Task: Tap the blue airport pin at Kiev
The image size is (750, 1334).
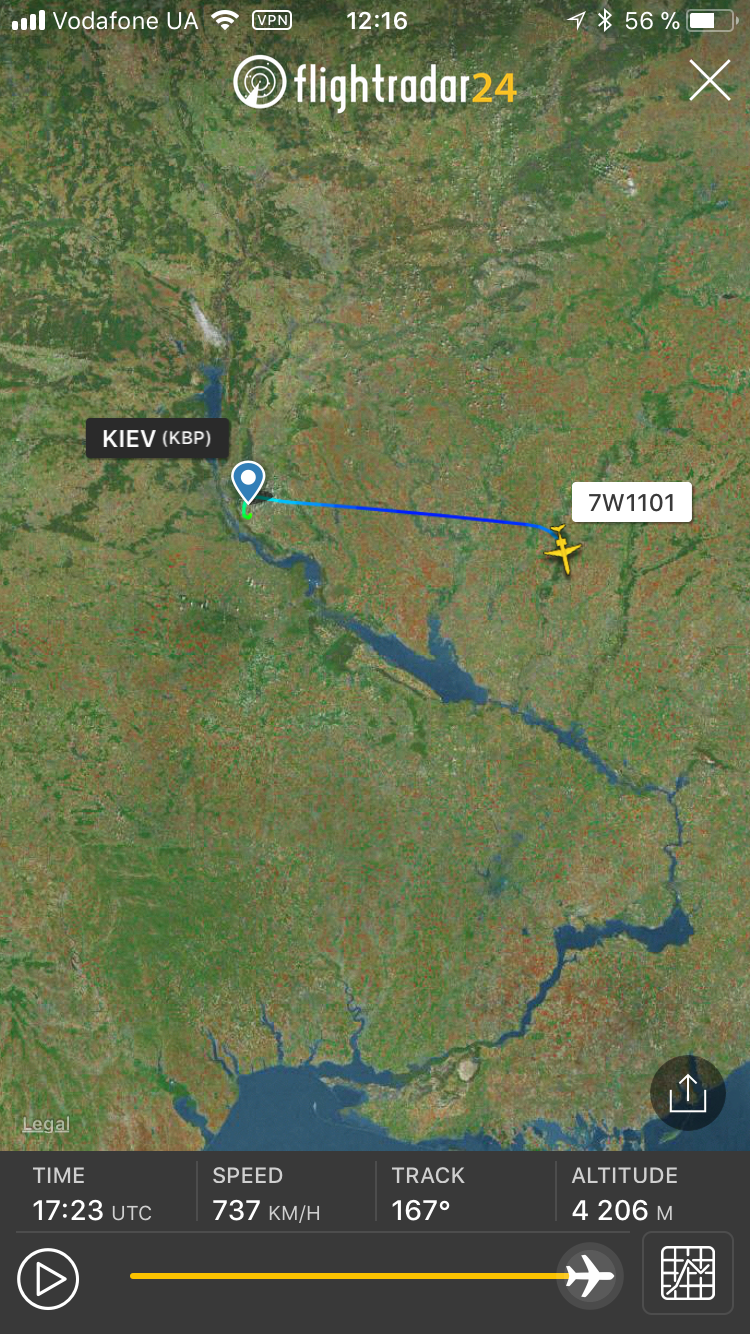Action: (x=247, y=481)
